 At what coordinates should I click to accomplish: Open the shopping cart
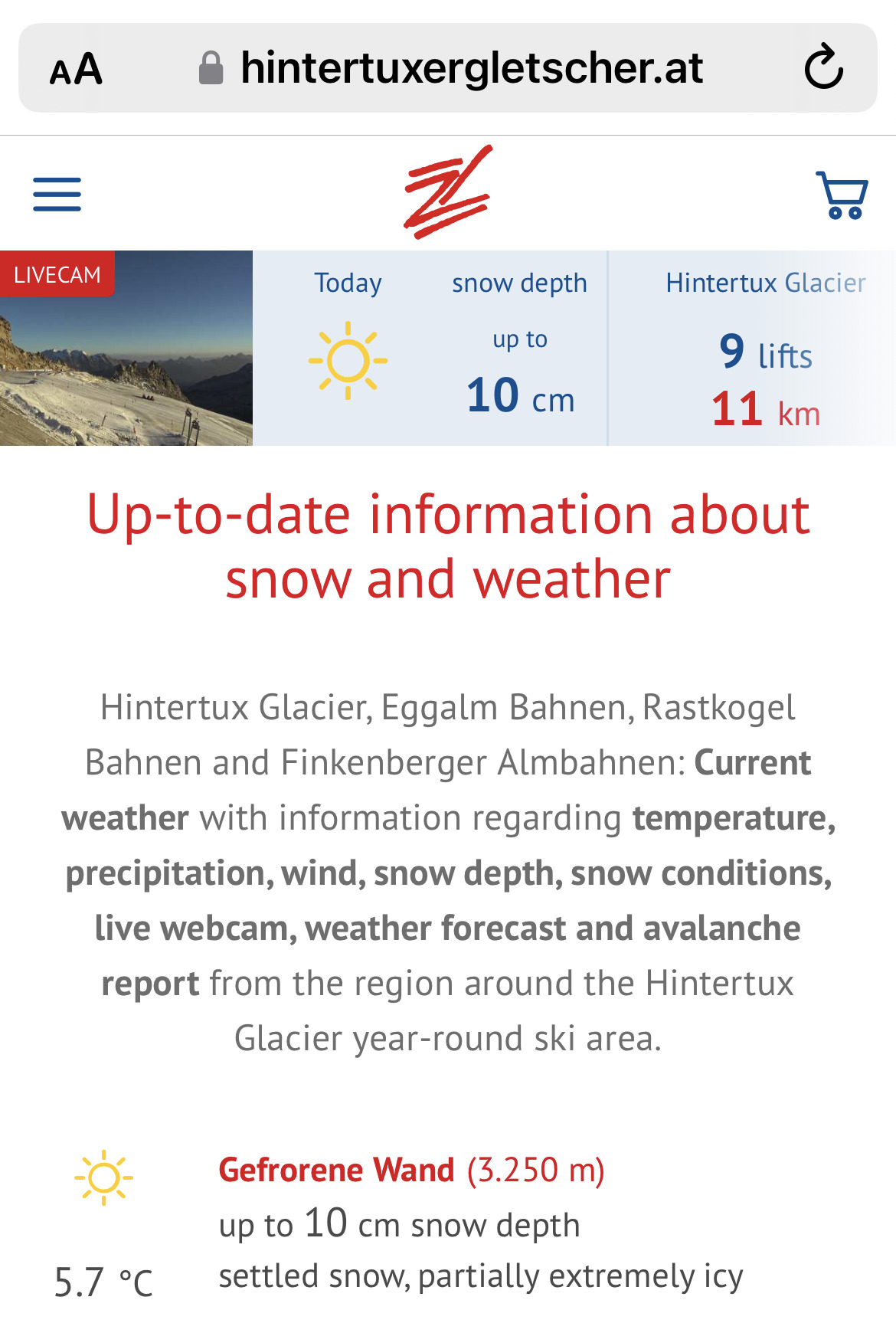[x=842, y=195]
